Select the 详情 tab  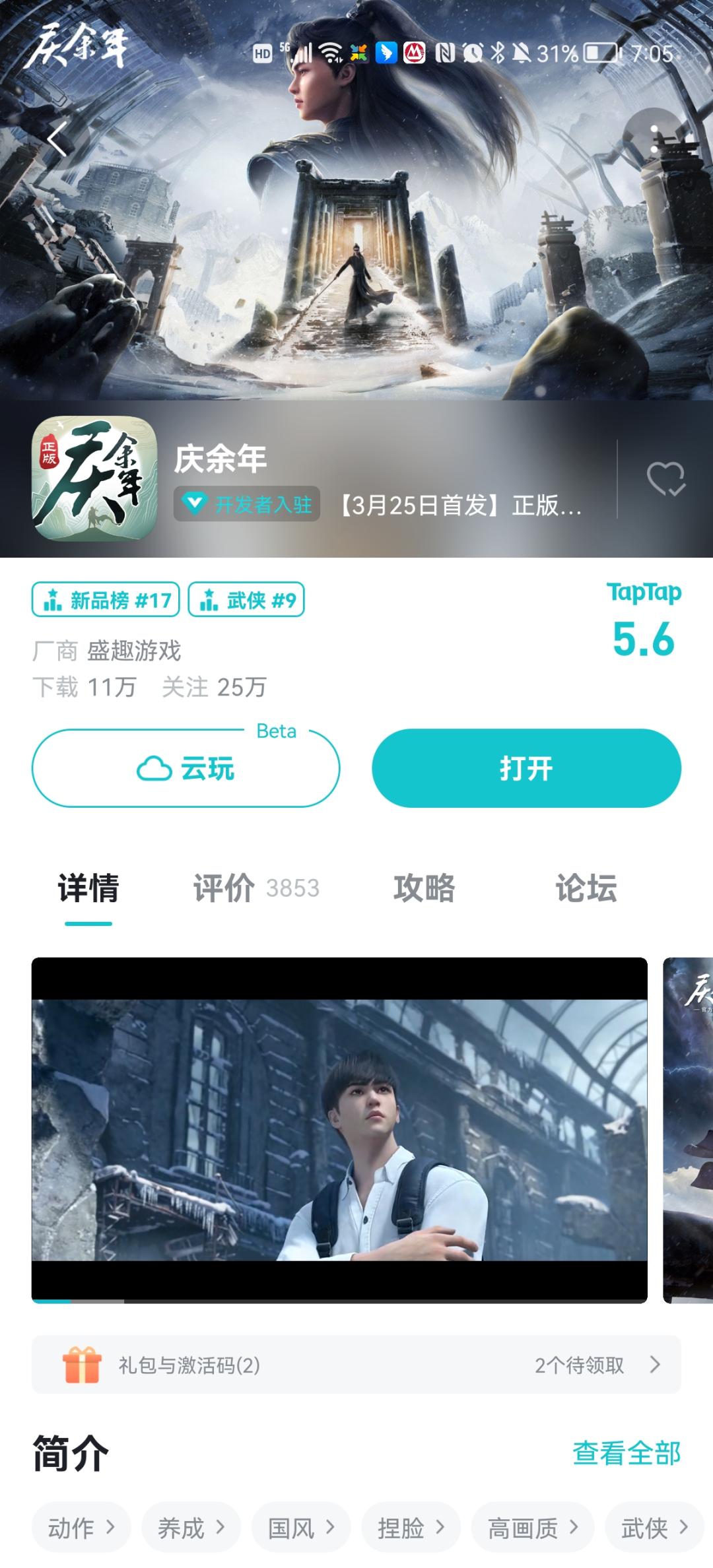coord(88,888)
